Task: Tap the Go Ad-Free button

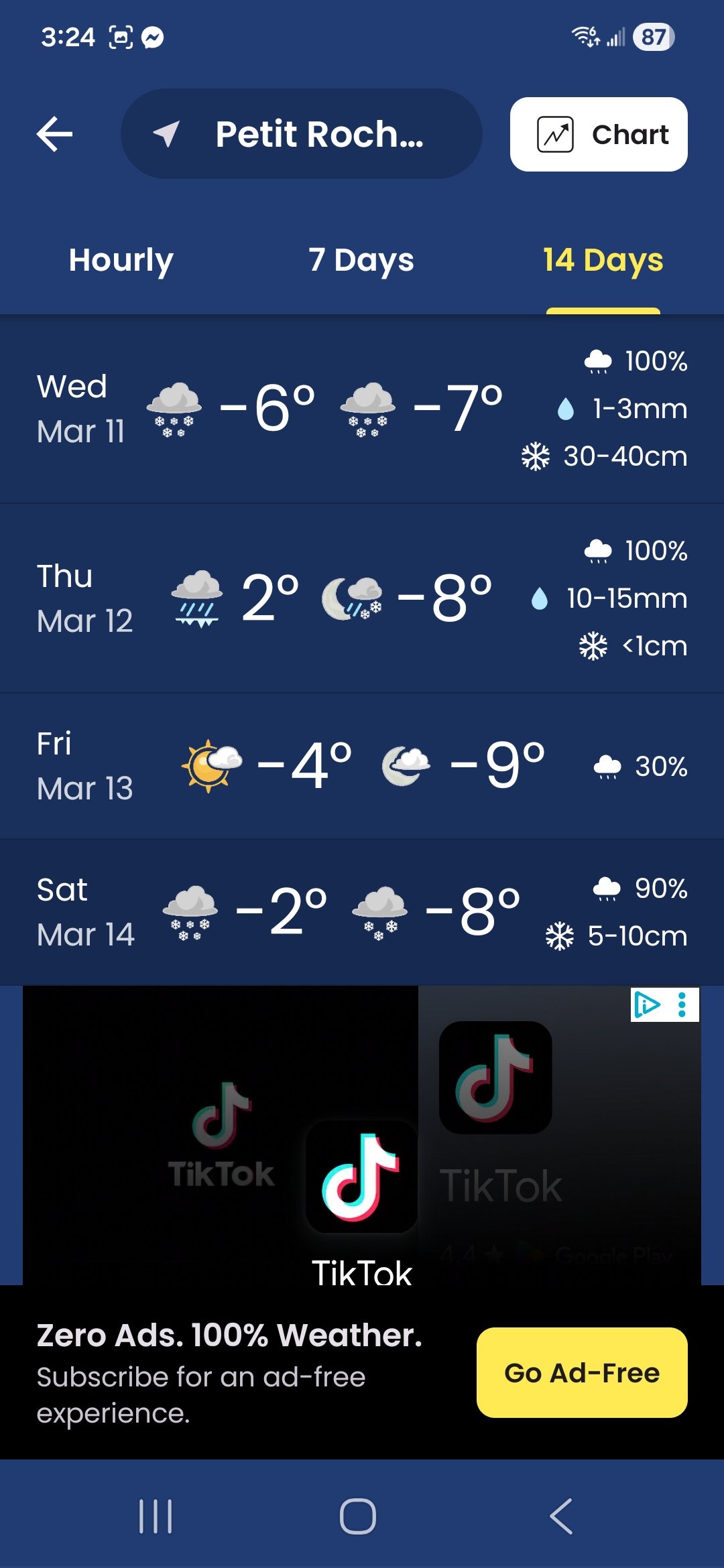Action: pos(582,1372)
